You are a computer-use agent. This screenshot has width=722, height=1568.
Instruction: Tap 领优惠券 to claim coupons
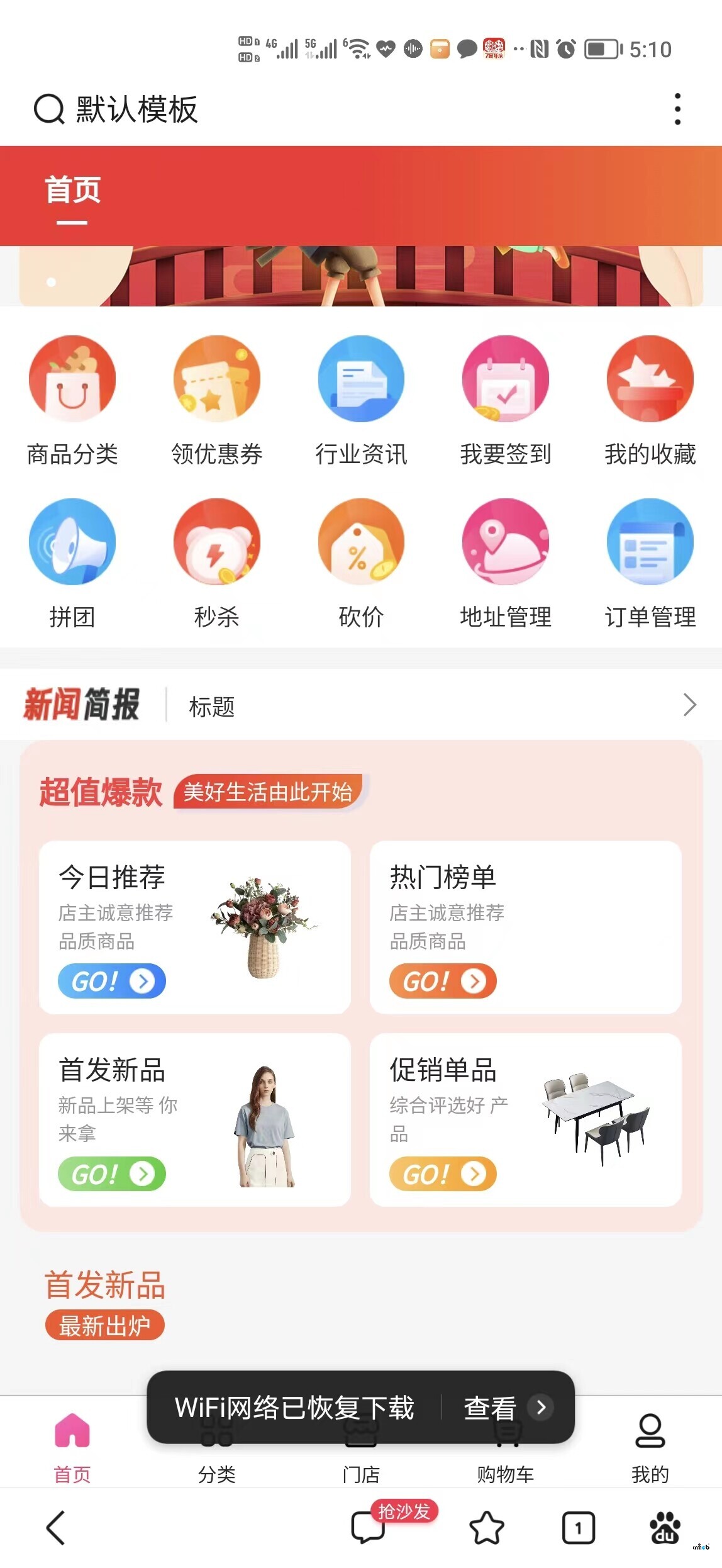(216, 400)
